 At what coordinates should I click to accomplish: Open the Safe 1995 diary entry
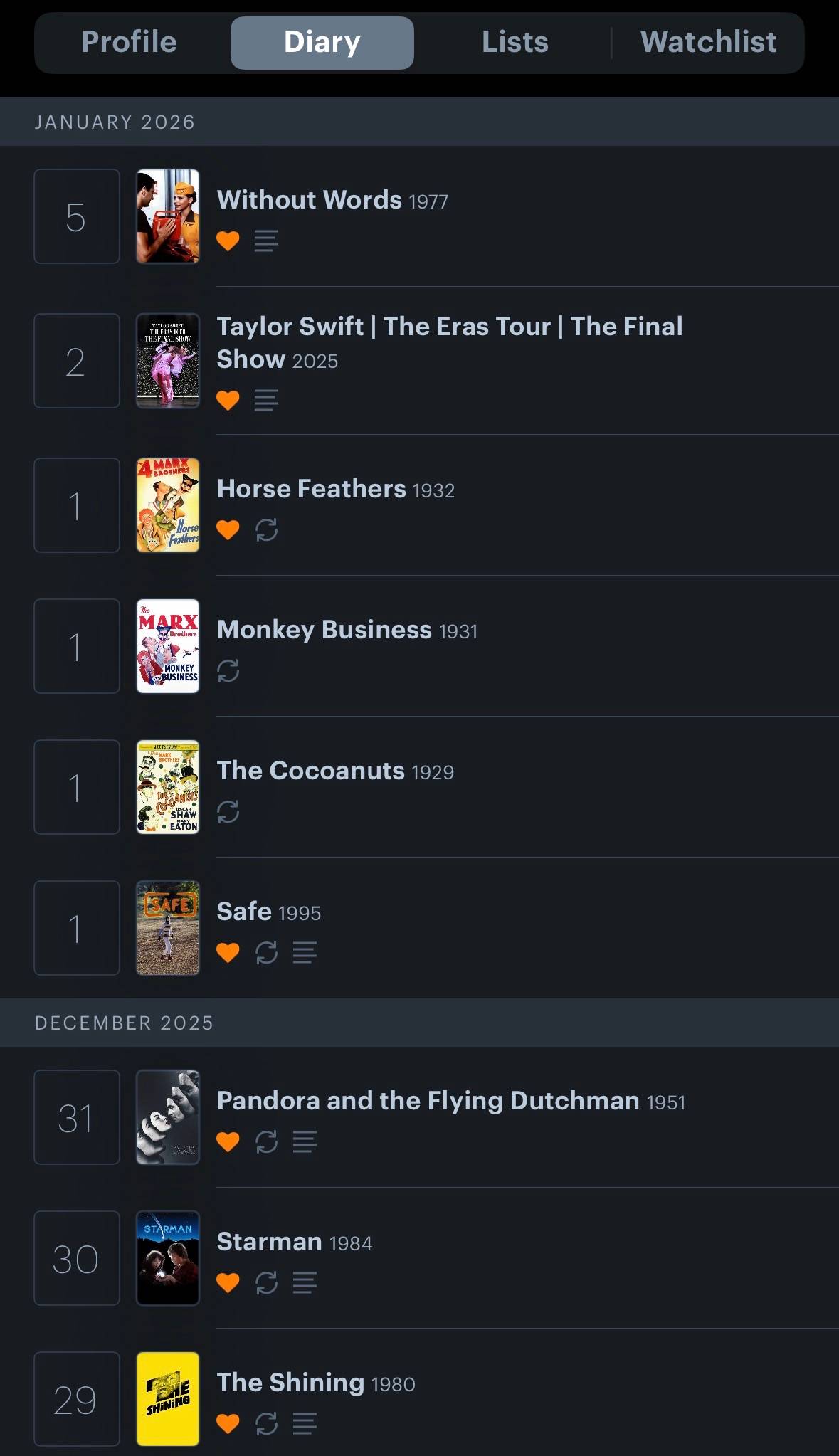click(x=419, y=928)
